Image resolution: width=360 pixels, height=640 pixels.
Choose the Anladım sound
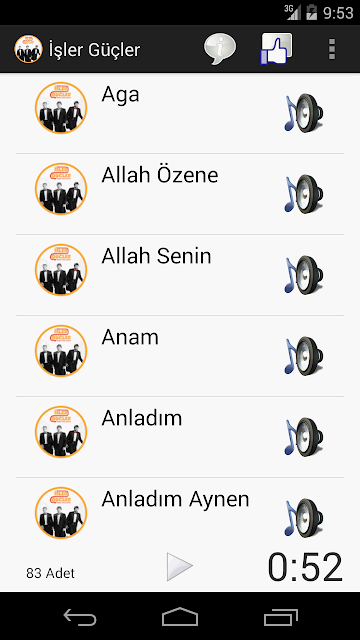point(180,437)
